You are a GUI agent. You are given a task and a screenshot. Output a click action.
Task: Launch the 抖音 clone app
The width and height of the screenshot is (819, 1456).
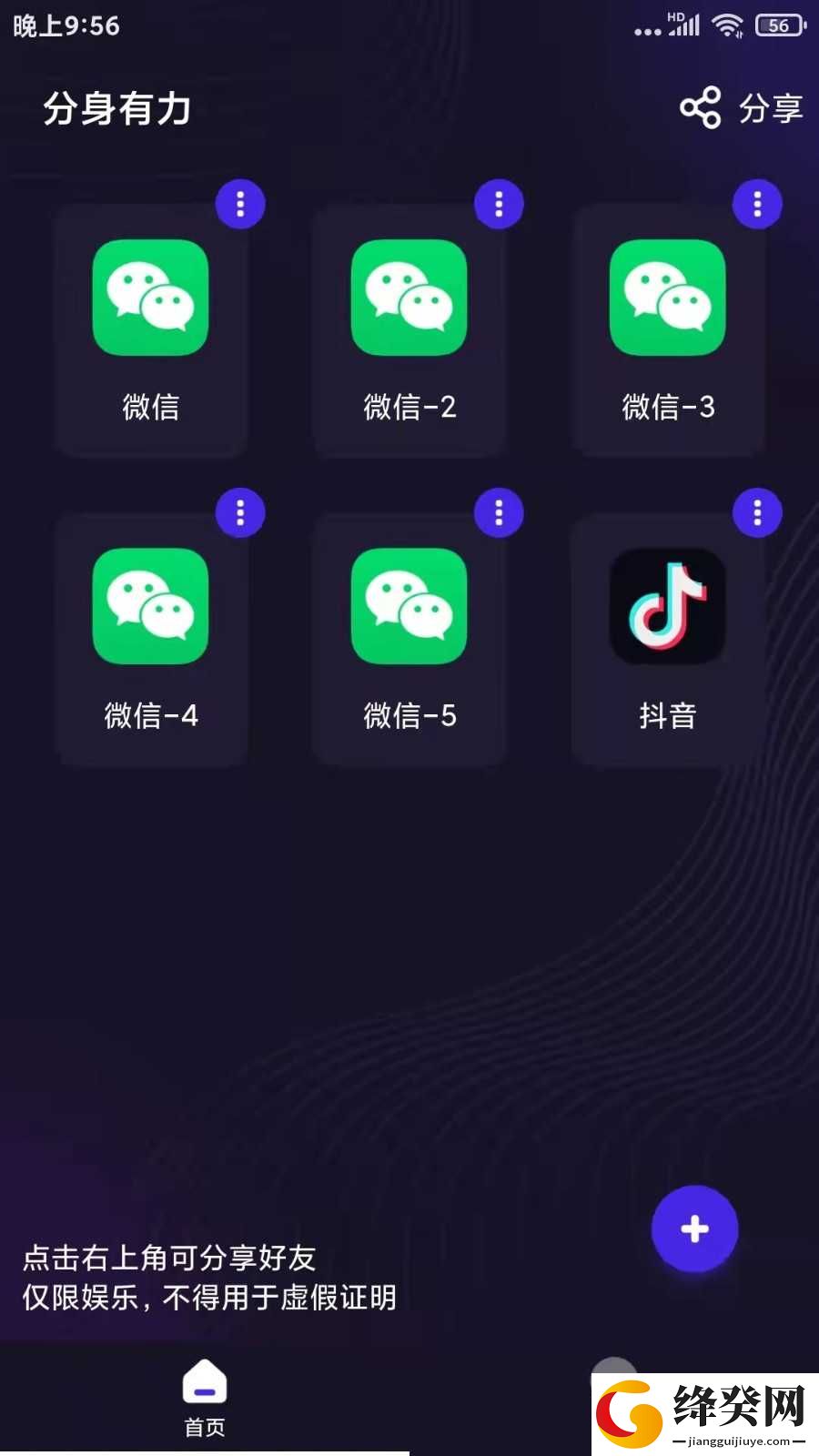pos(668,639)
